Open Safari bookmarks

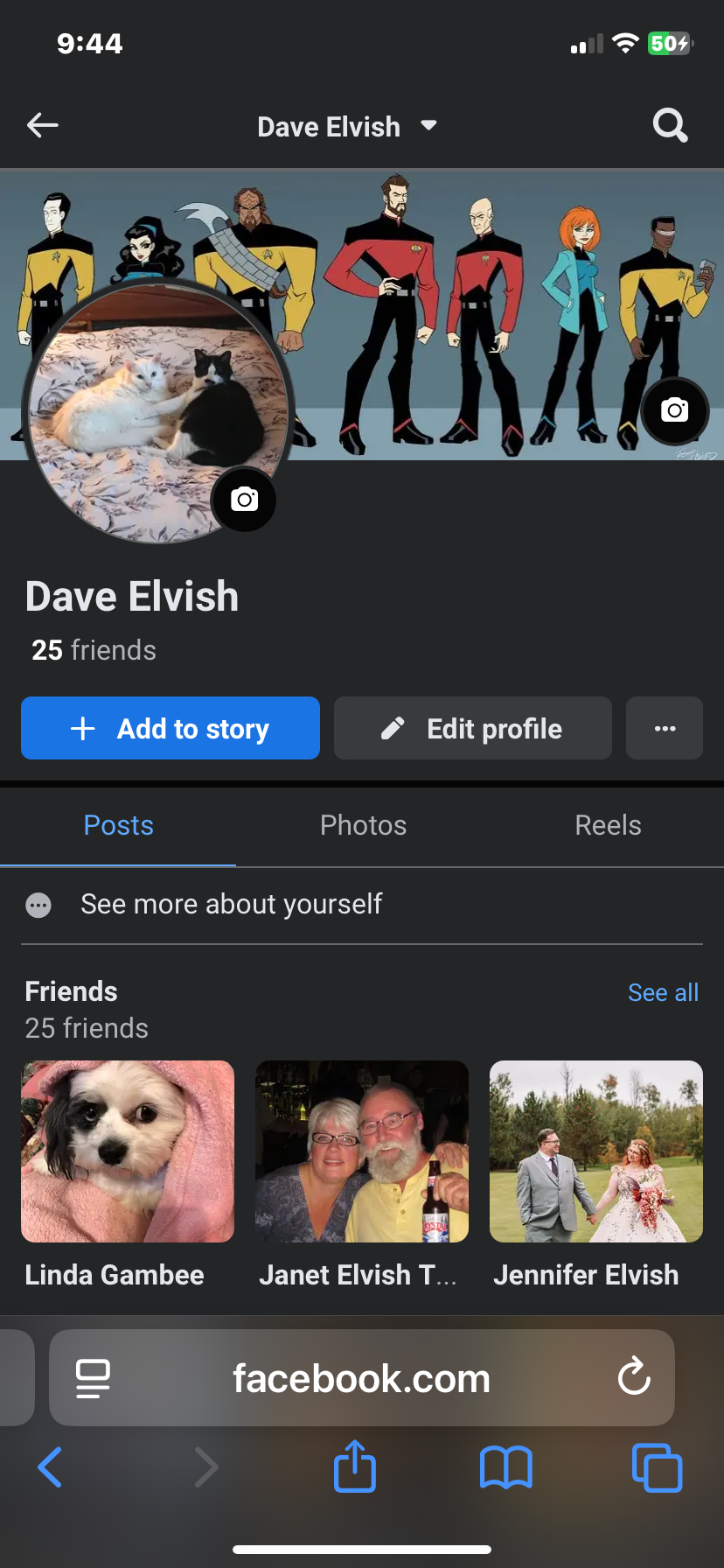[x=506, y=1466]
